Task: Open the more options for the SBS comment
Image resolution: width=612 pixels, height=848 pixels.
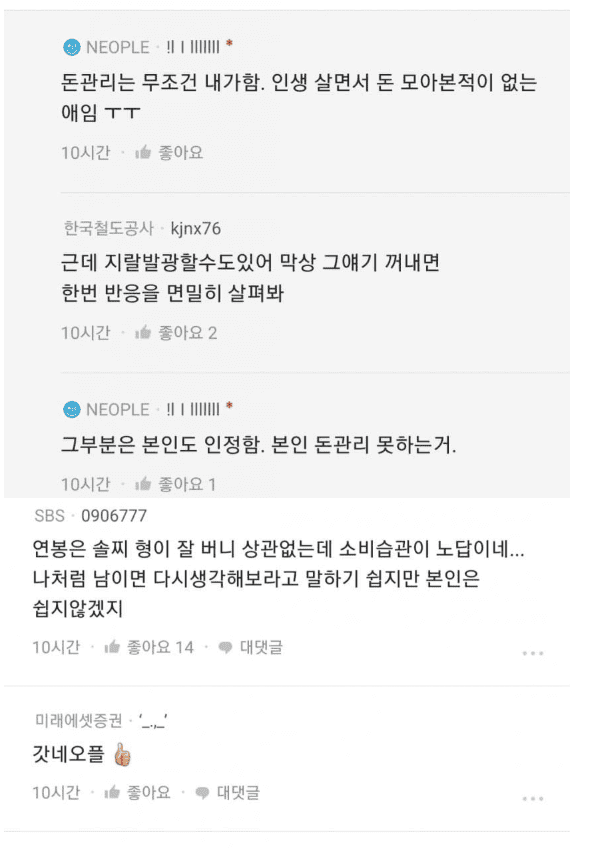Action: 532,653
